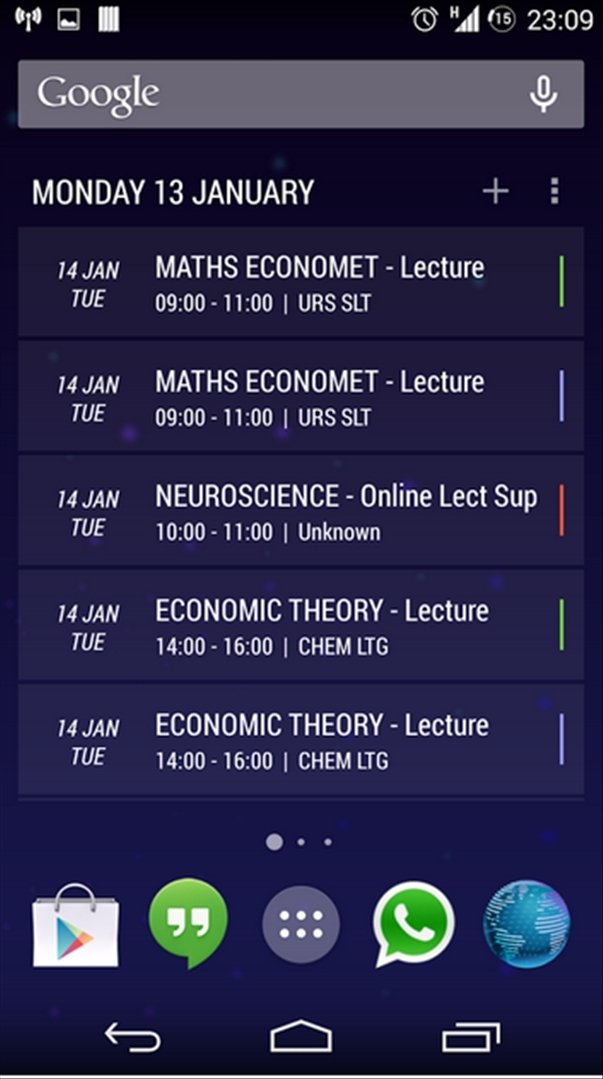
Task: Show recent apps
Action: pos(471,1037)
